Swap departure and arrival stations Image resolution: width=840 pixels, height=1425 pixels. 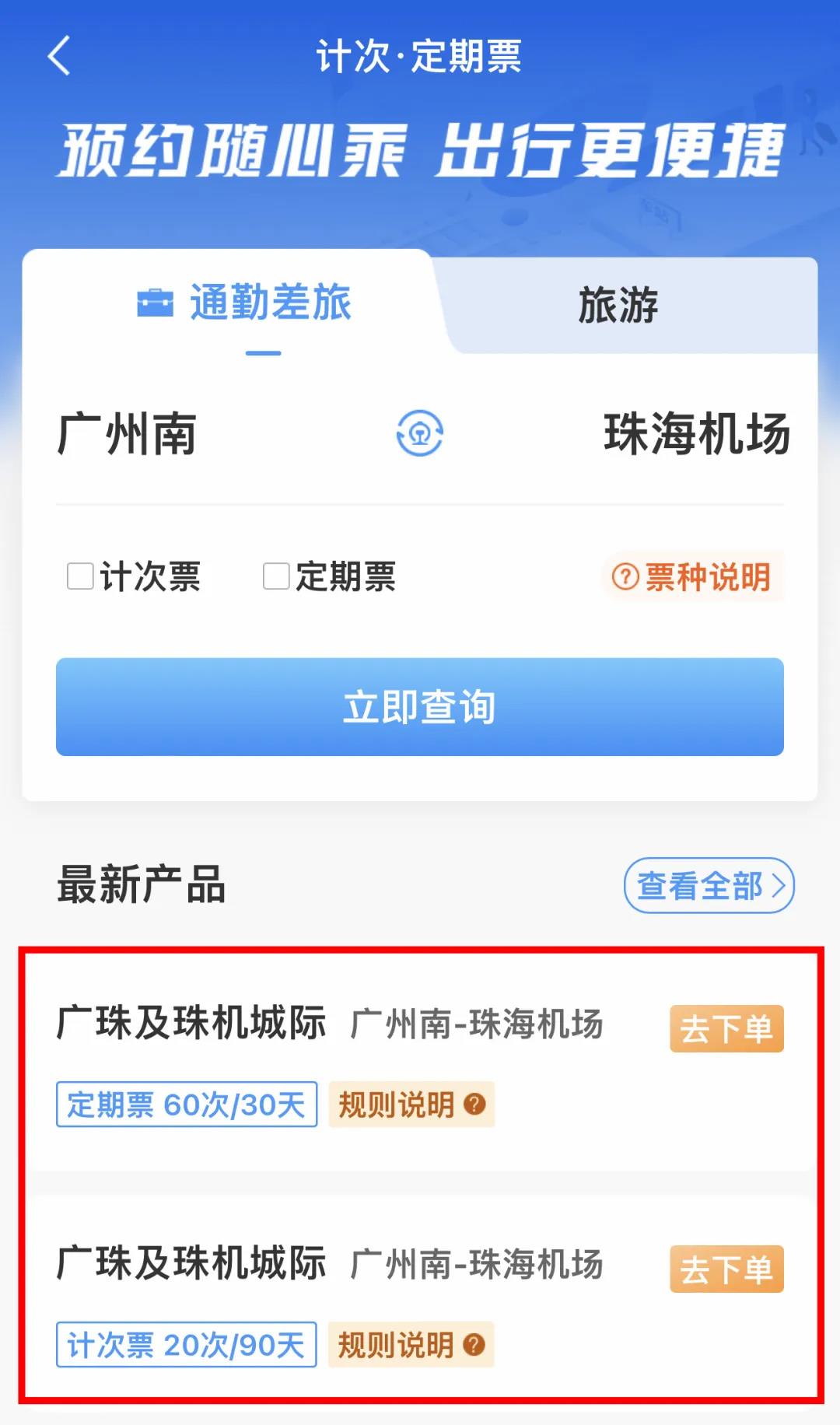tap(420, 433)
